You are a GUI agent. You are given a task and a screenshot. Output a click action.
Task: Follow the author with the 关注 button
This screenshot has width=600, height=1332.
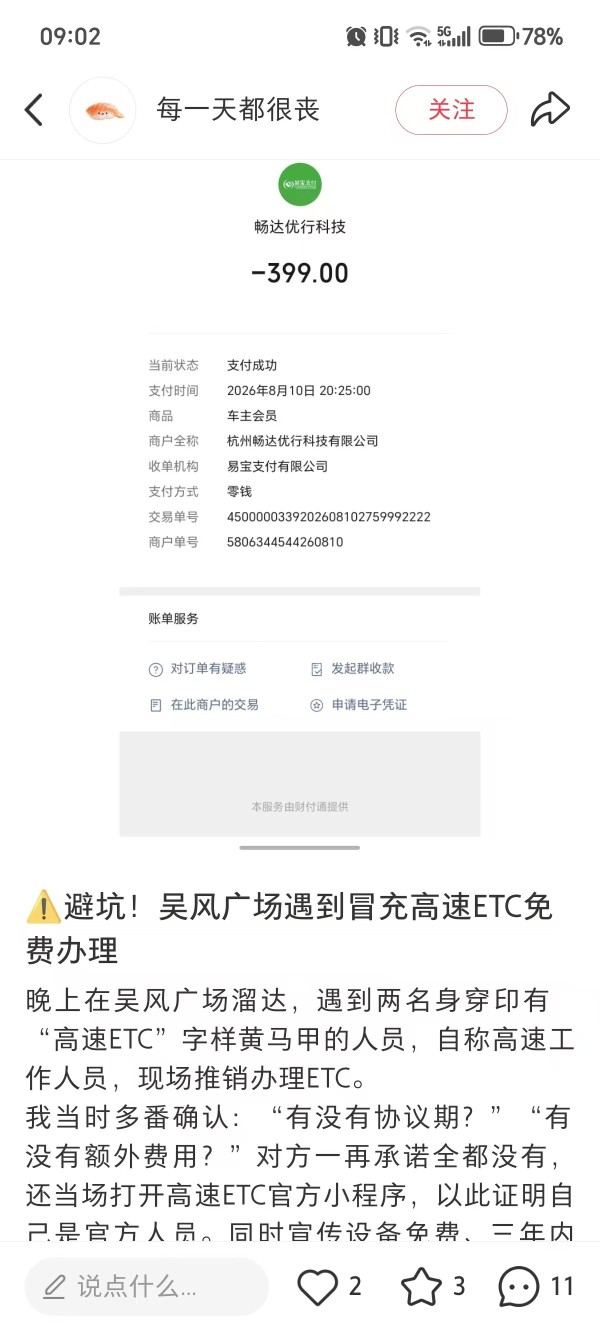click(451, 110)
